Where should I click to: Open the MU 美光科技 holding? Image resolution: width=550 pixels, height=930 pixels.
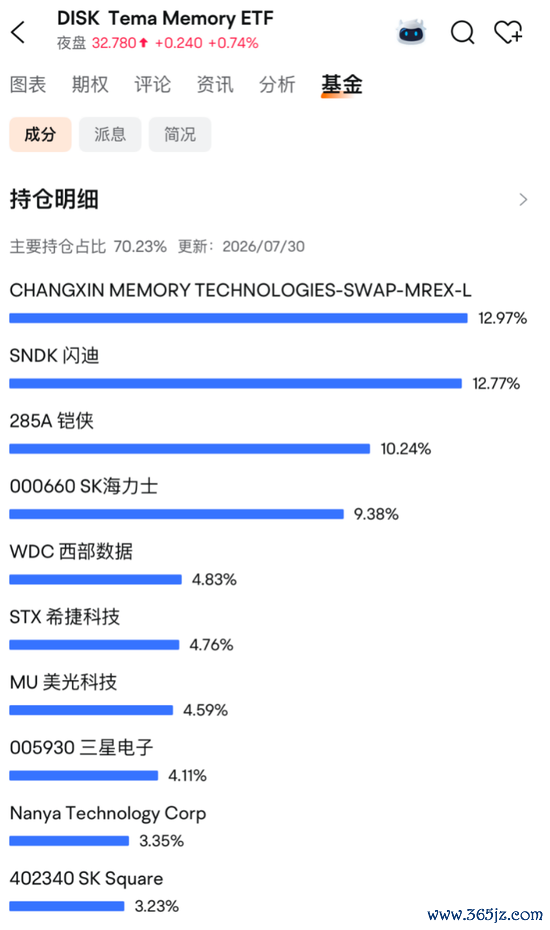(x=265, y=695)
